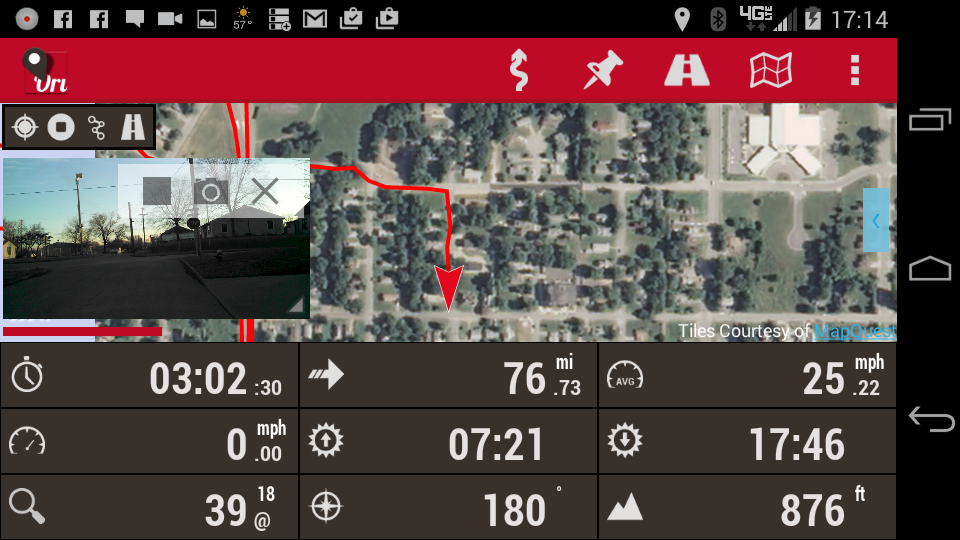Tap the Uri app logo
960x540 pixels.
pos(45,72)
